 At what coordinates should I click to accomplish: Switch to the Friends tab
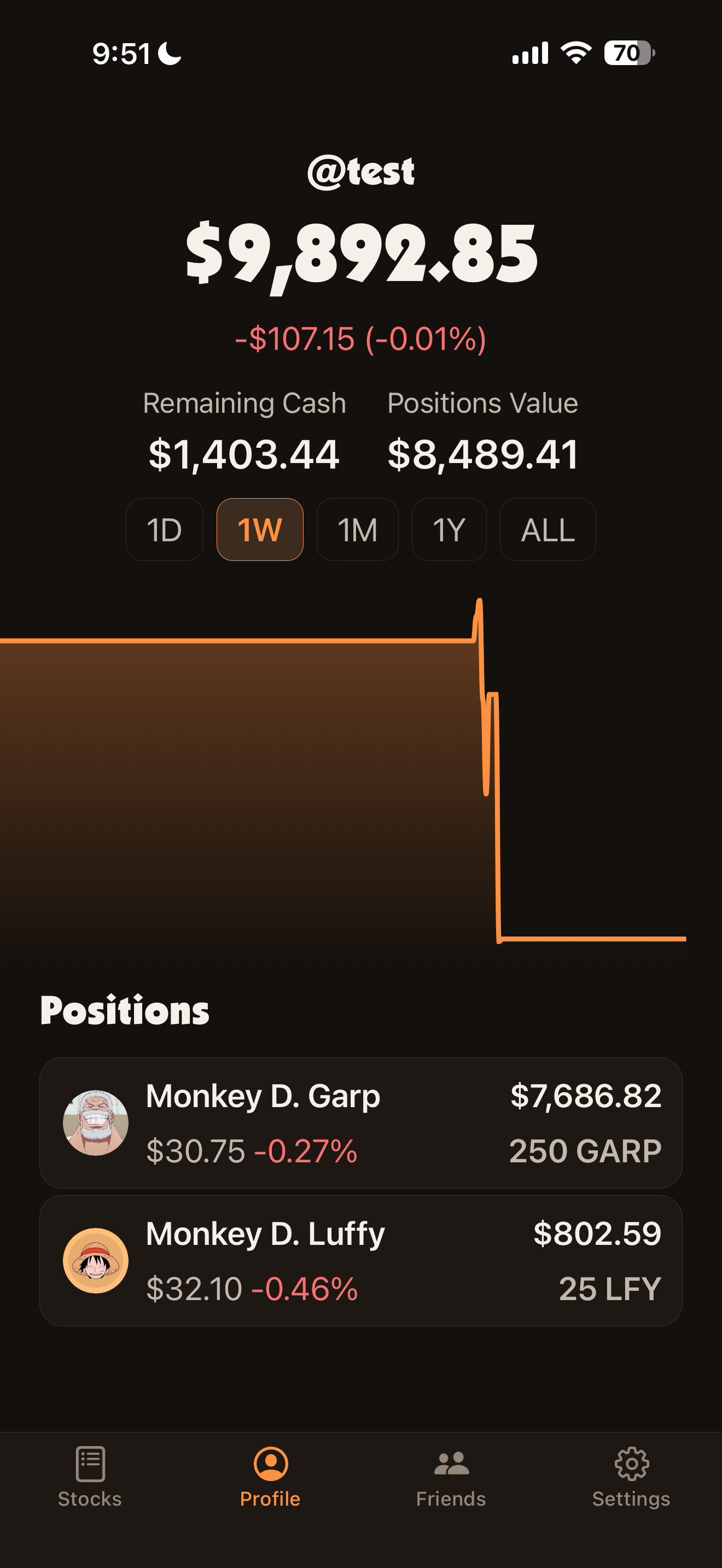[x=451, y=1477]
